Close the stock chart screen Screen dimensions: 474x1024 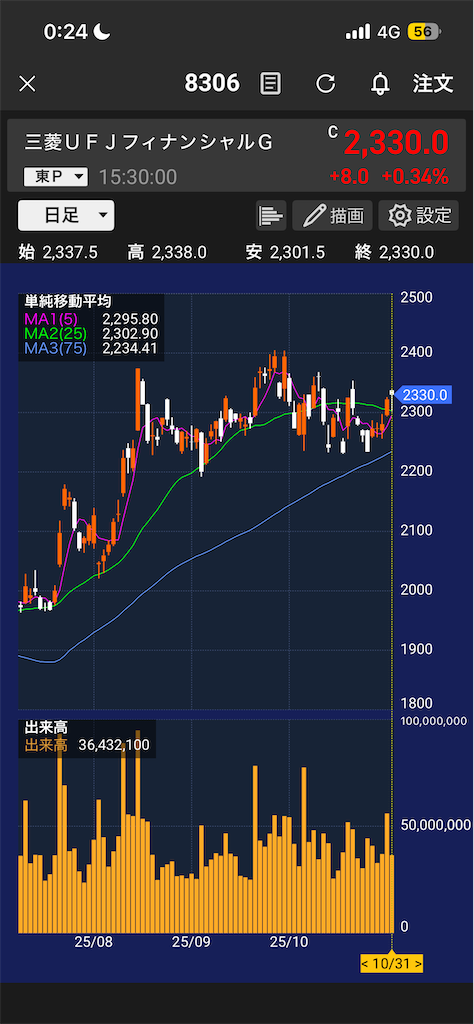(27, 84)
